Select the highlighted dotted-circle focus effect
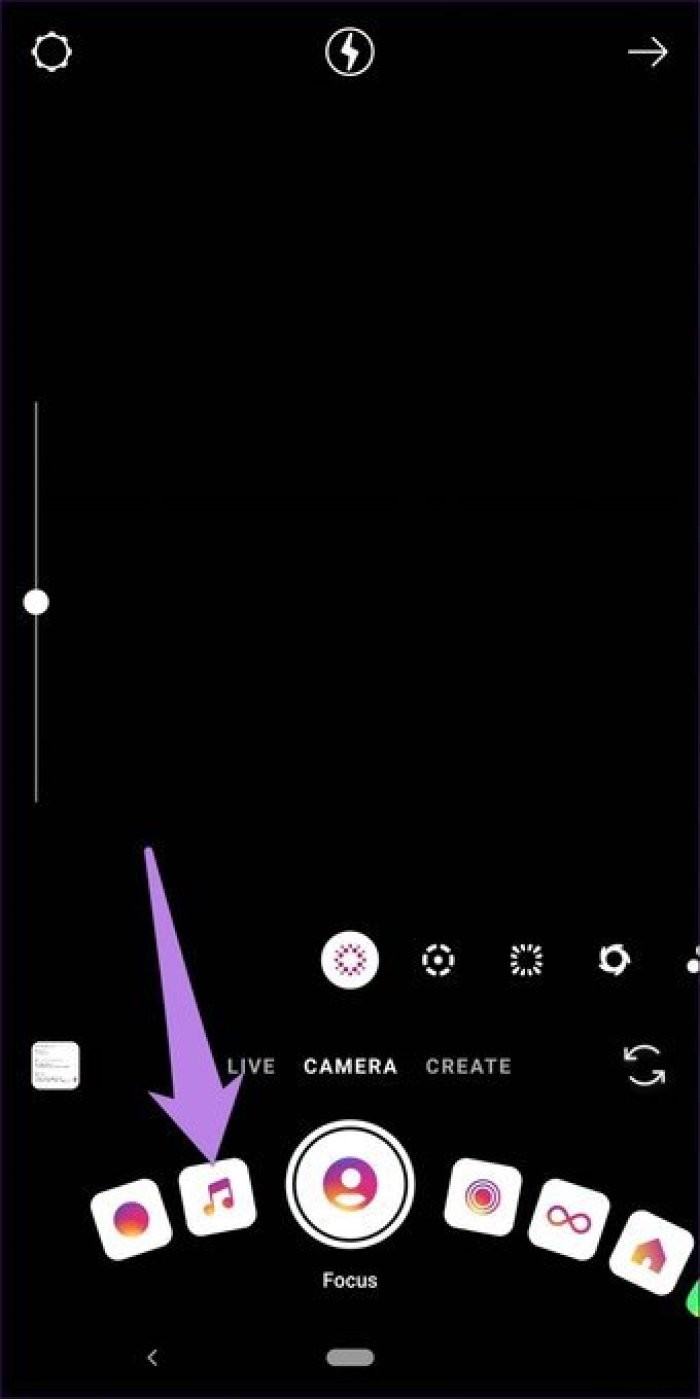The height and width of the screenshot is (1399, 700). tap(350, 961)
